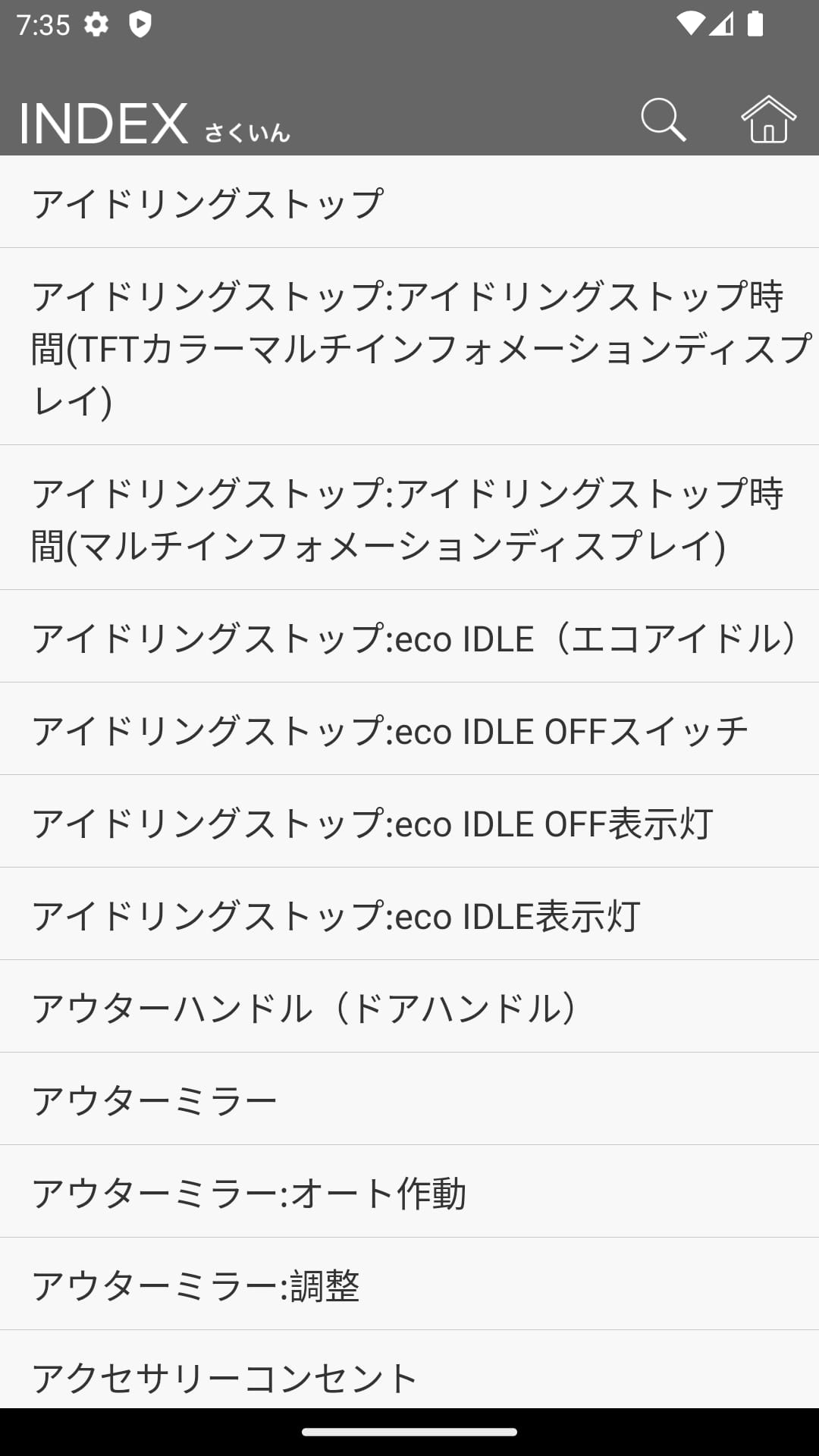Open eco IDLE（エコアイドル）entry
This screenshot has height=1456, width=819.
[409, 637]
